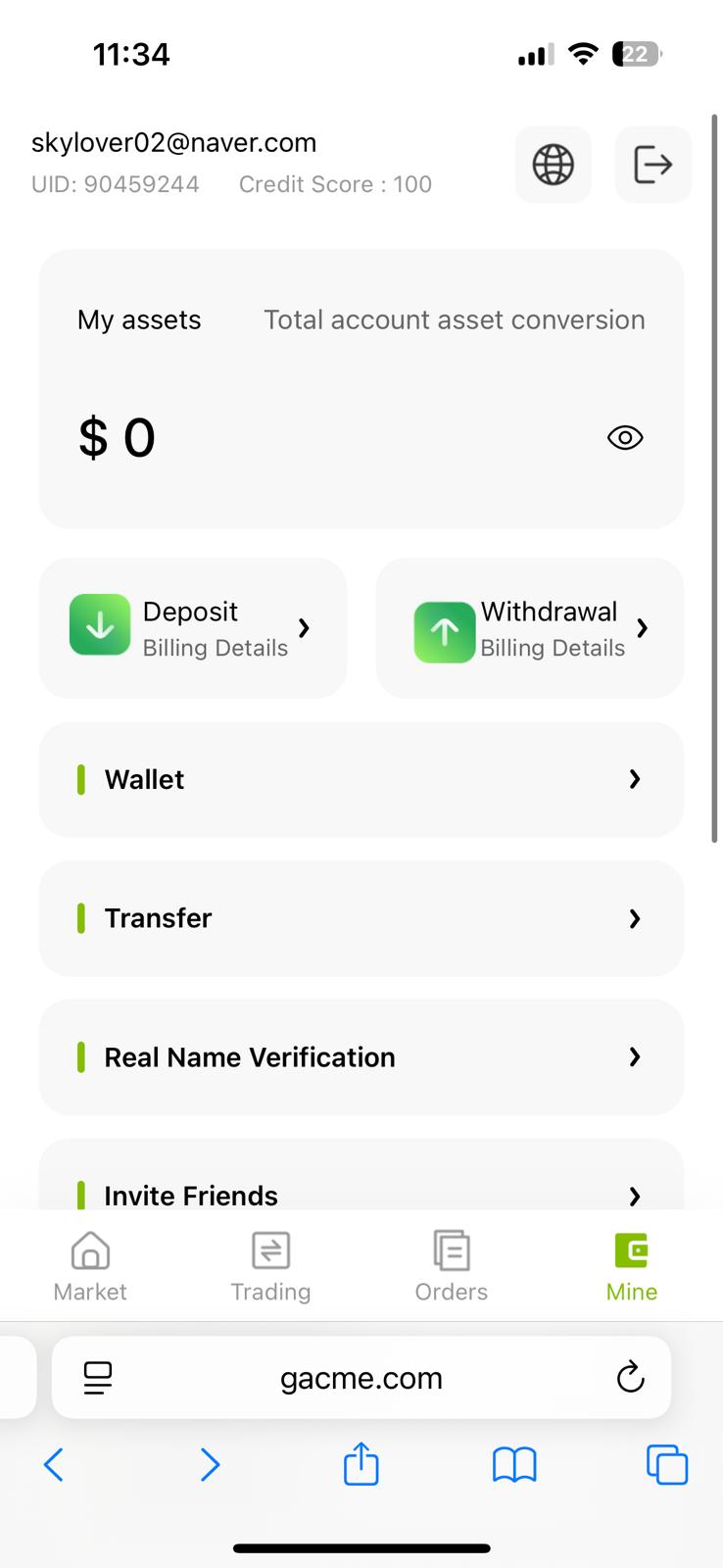This screenshot has height=1568, width=723.
Task: Open the Withdrawal card
Action: pos(530,628)
